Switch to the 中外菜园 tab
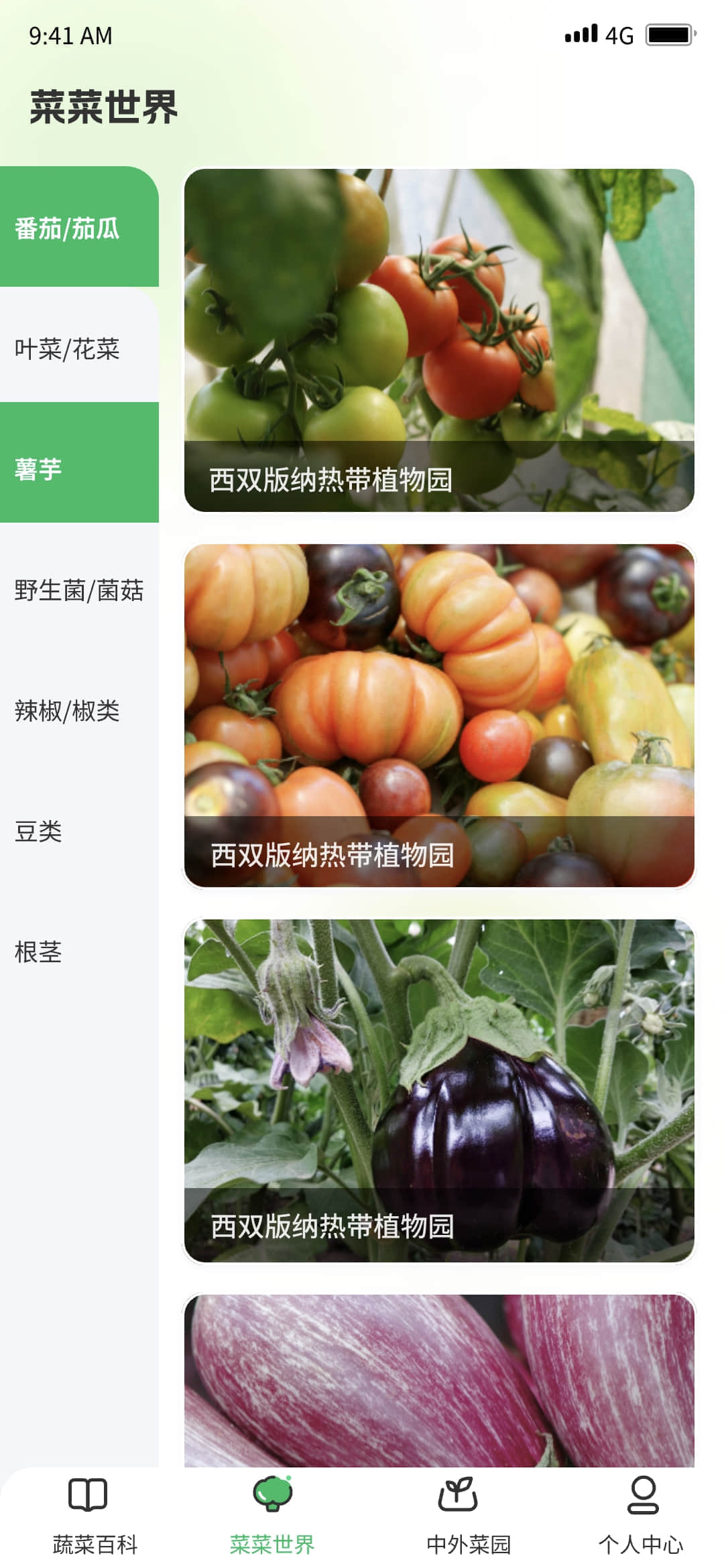 (469, 1516)
